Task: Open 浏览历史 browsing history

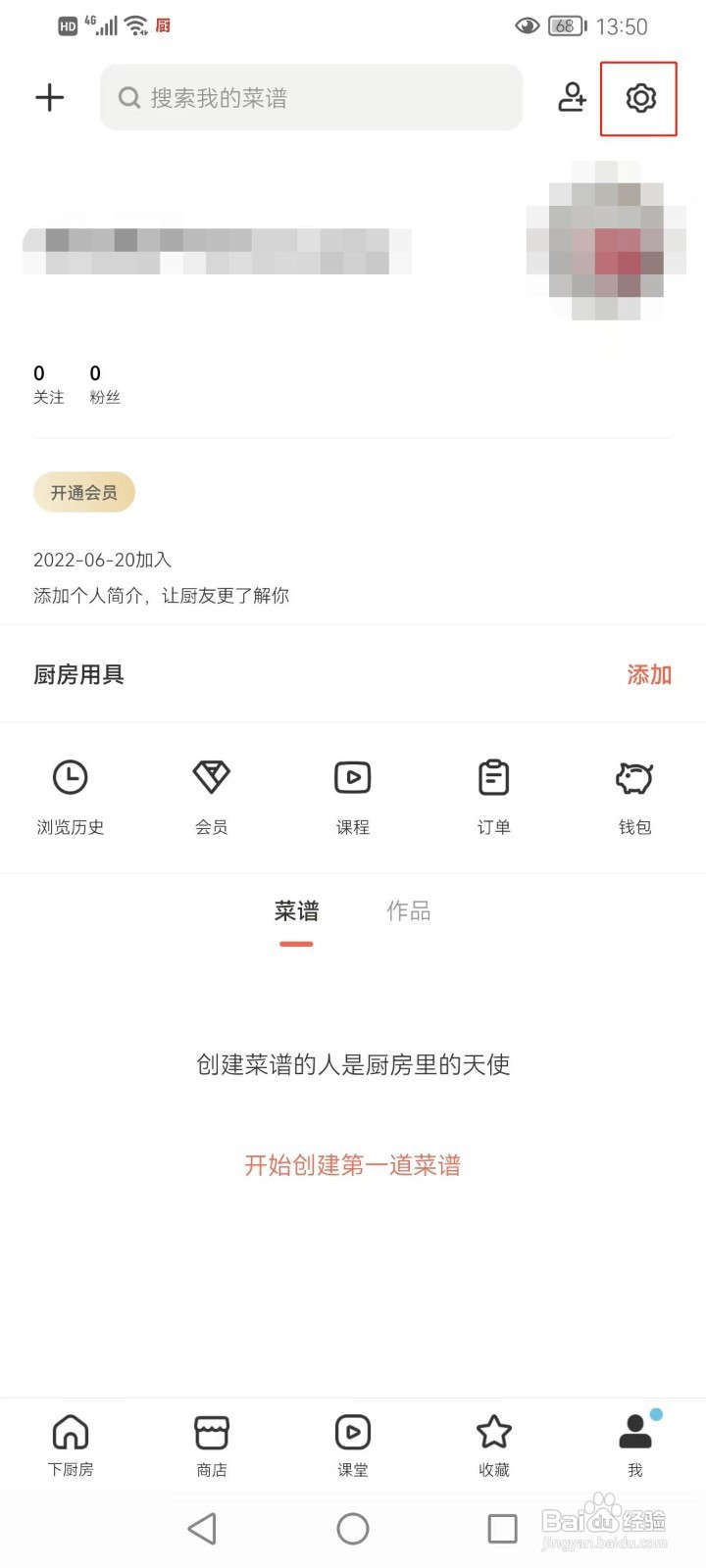Action: click(x=70, y=794)
